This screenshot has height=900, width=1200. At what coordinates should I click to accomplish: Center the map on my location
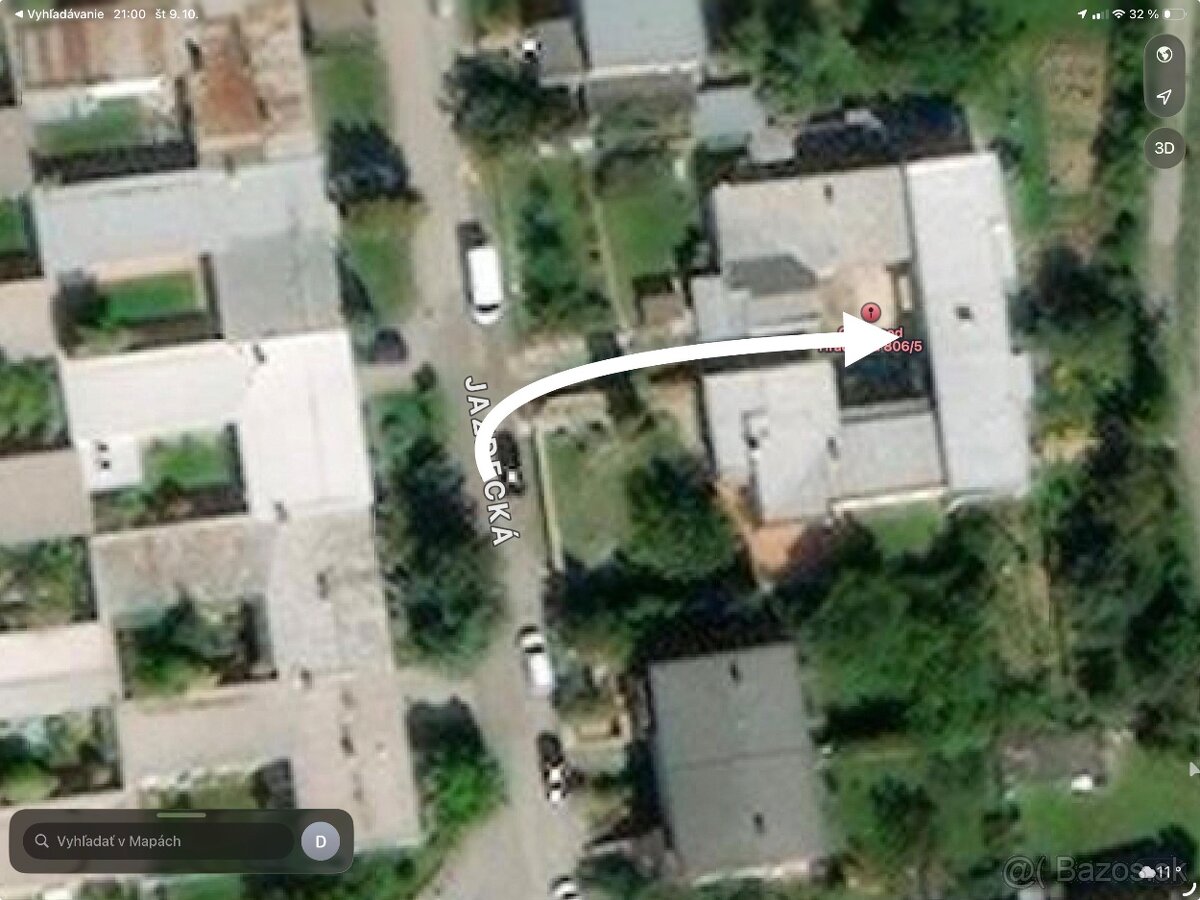click(1164, 97)
